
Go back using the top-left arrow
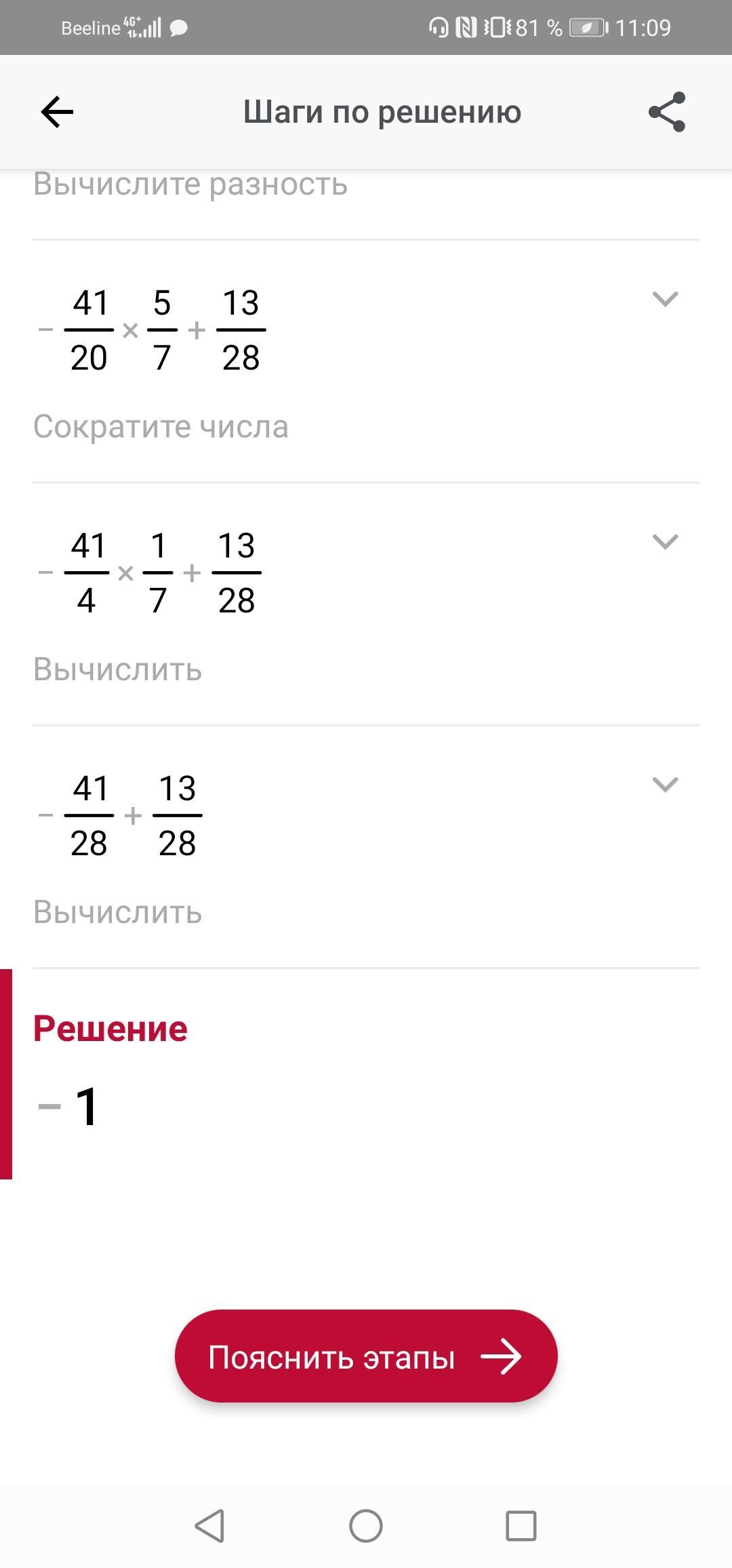click(x=57, y=112)
